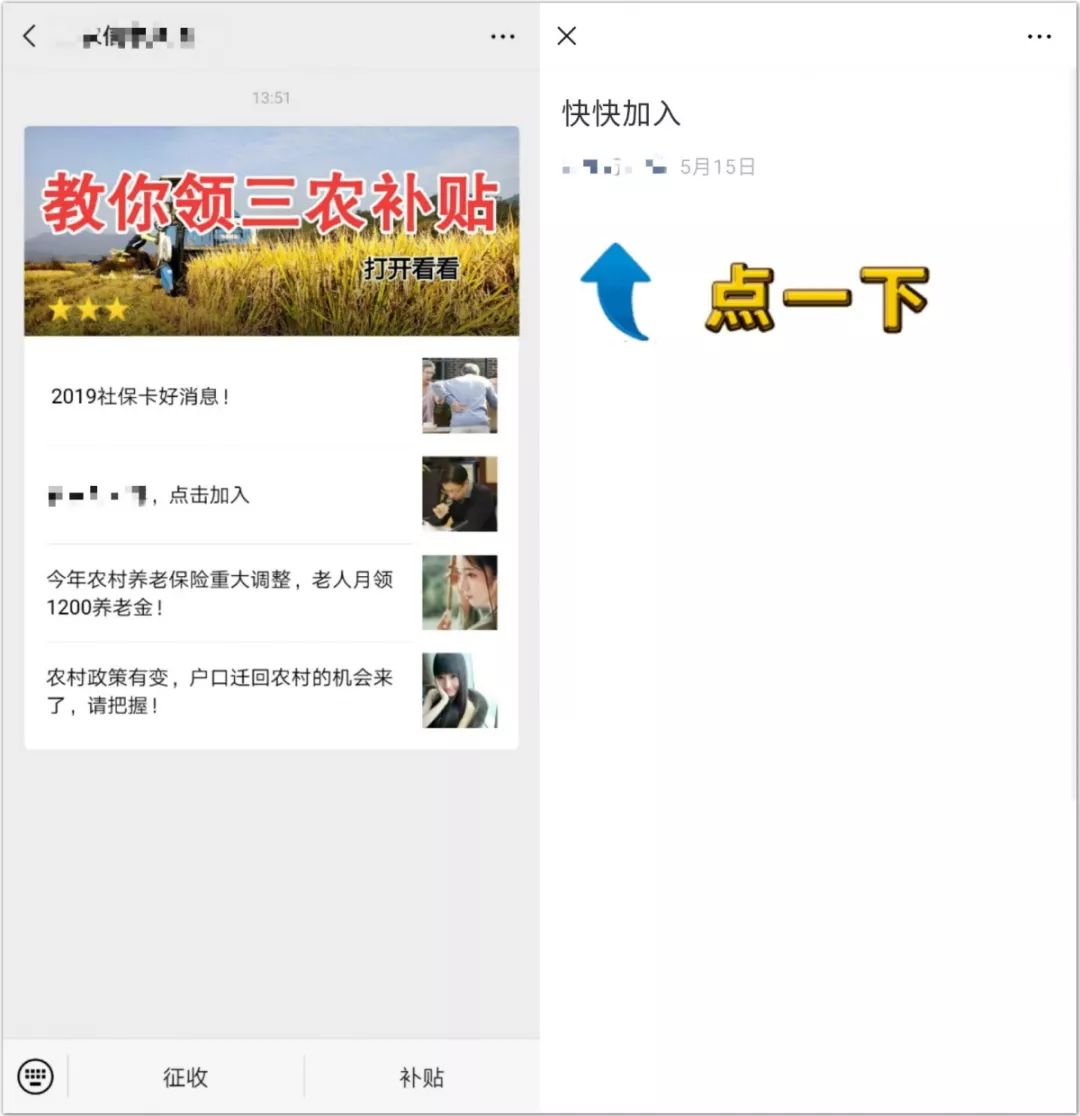Close the 快快加入 article page
Screen dimensions: 1080x1116
click(x=567, y=37)
